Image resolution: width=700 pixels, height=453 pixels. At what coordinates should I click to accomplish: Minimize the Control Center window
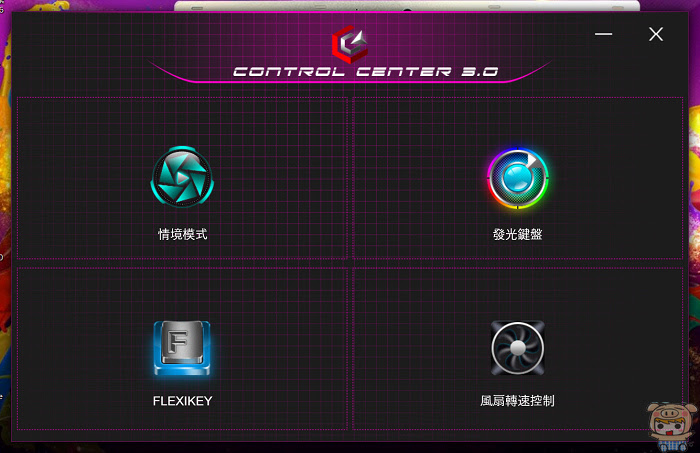[604, 34]
